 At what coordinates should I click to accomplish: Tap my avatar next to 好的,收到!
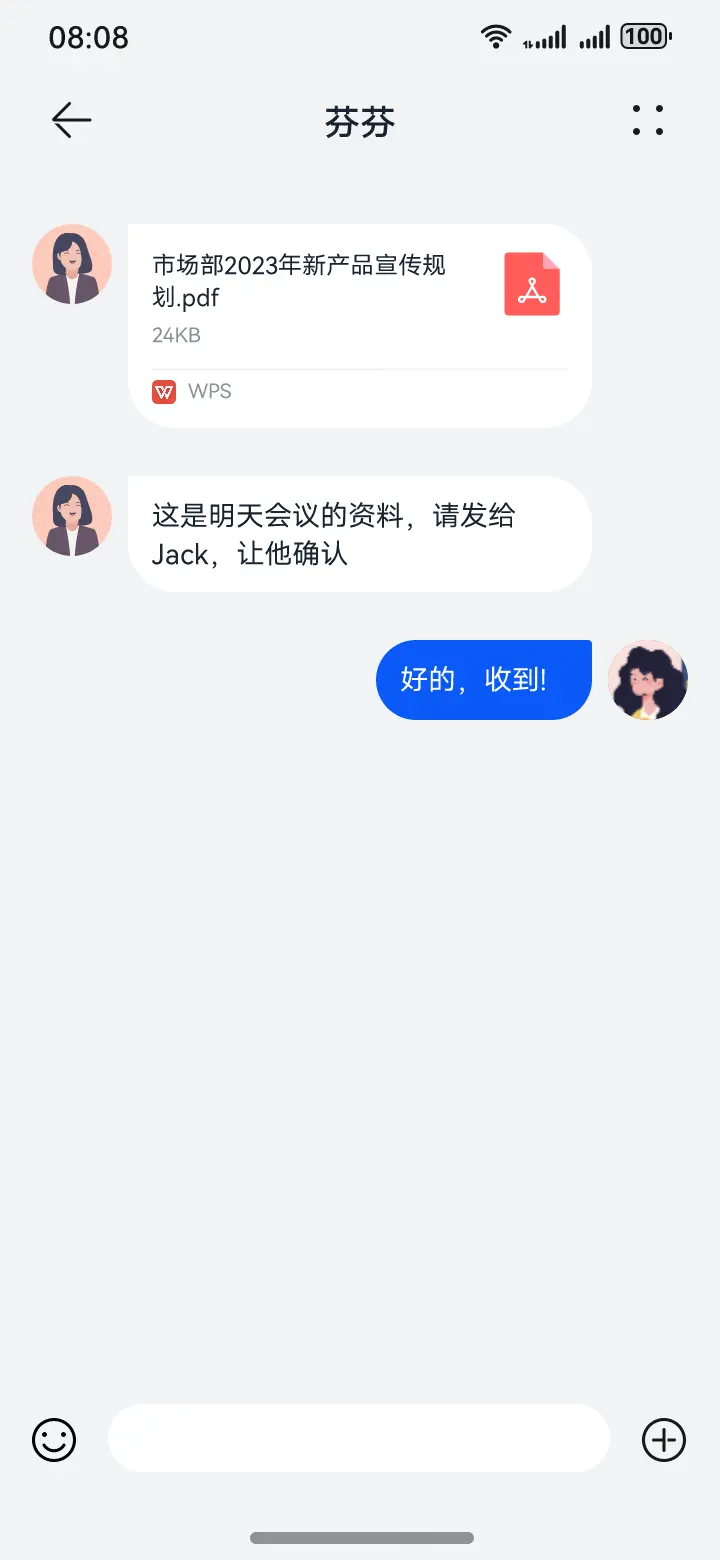[x=648, y=680]
